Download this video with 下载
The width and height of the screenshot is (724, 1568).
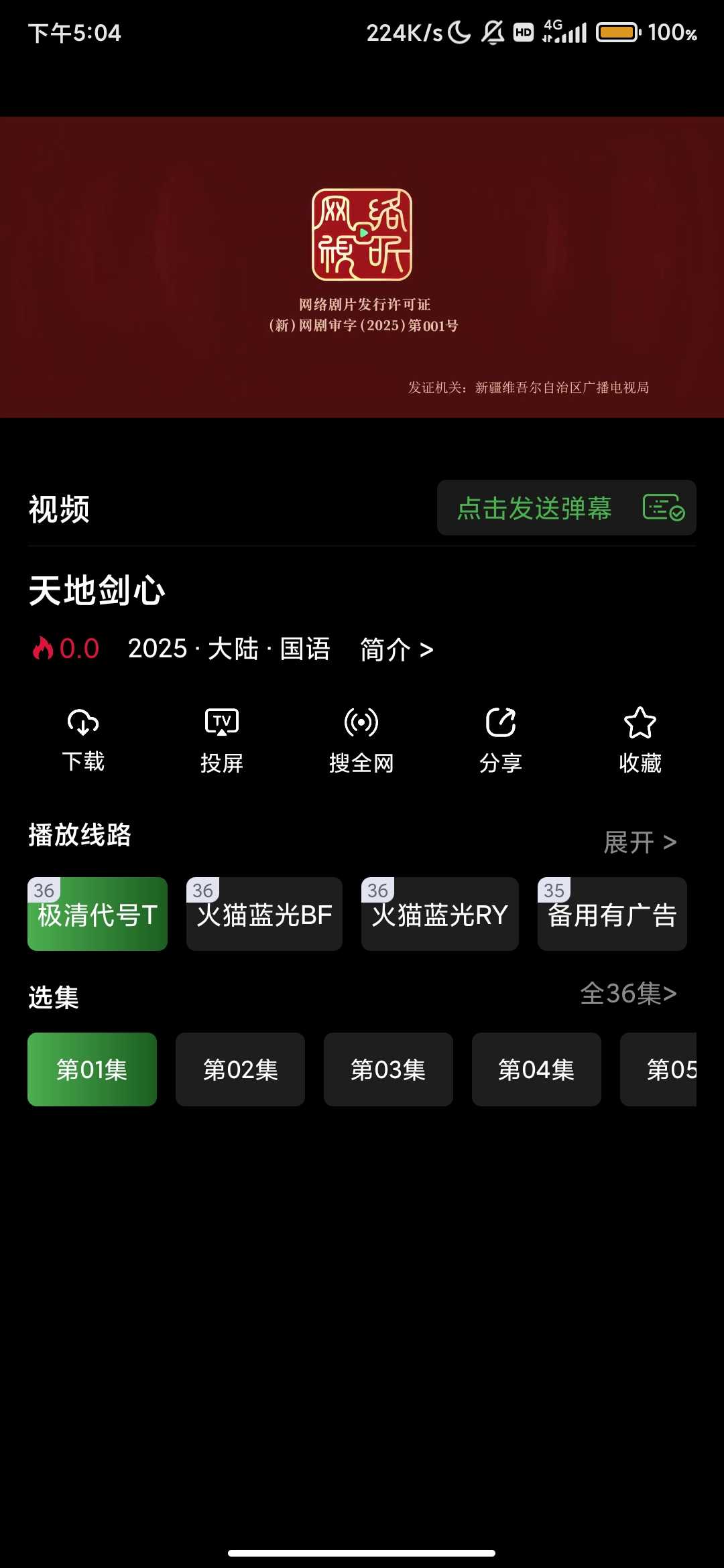tap(83, 740)
